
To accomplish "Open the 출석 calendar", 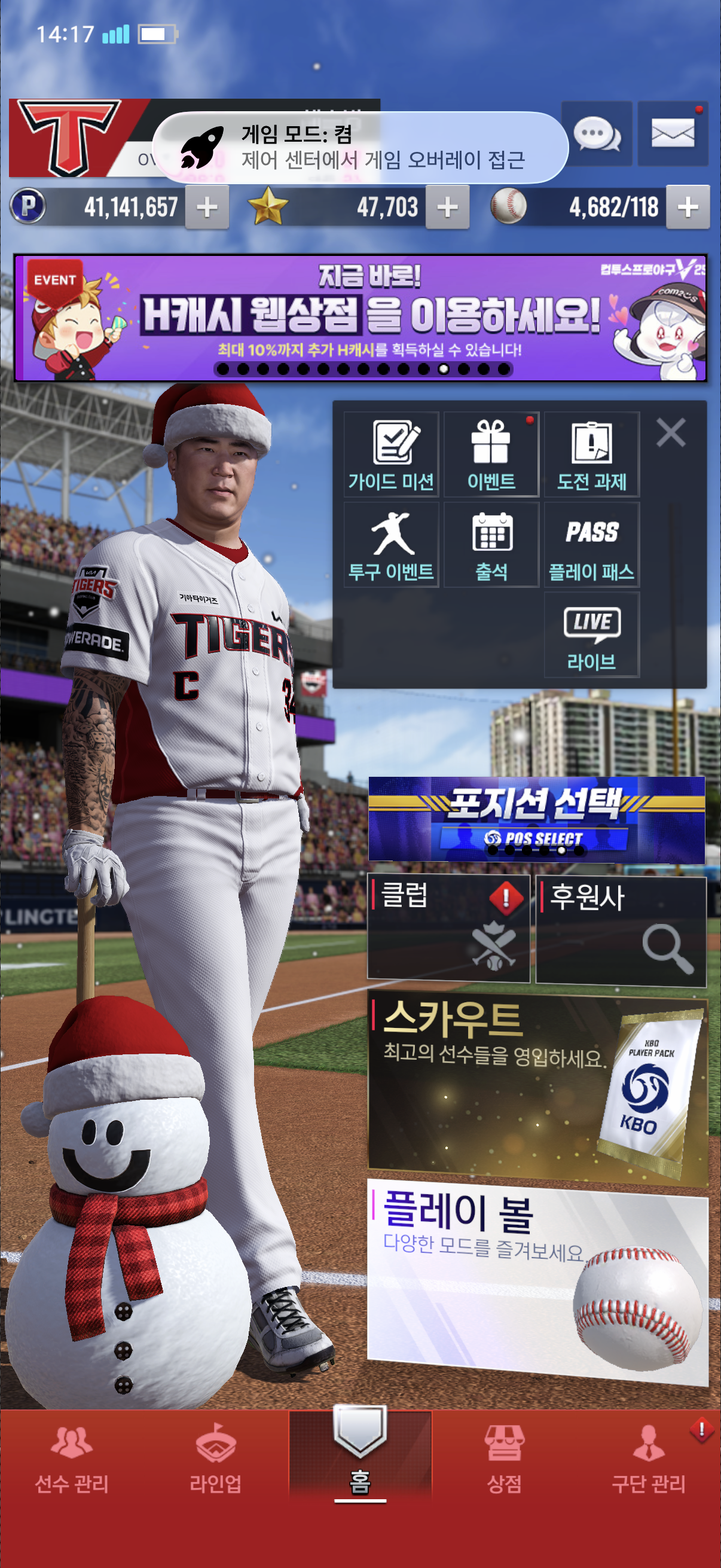I will [491, 545].
